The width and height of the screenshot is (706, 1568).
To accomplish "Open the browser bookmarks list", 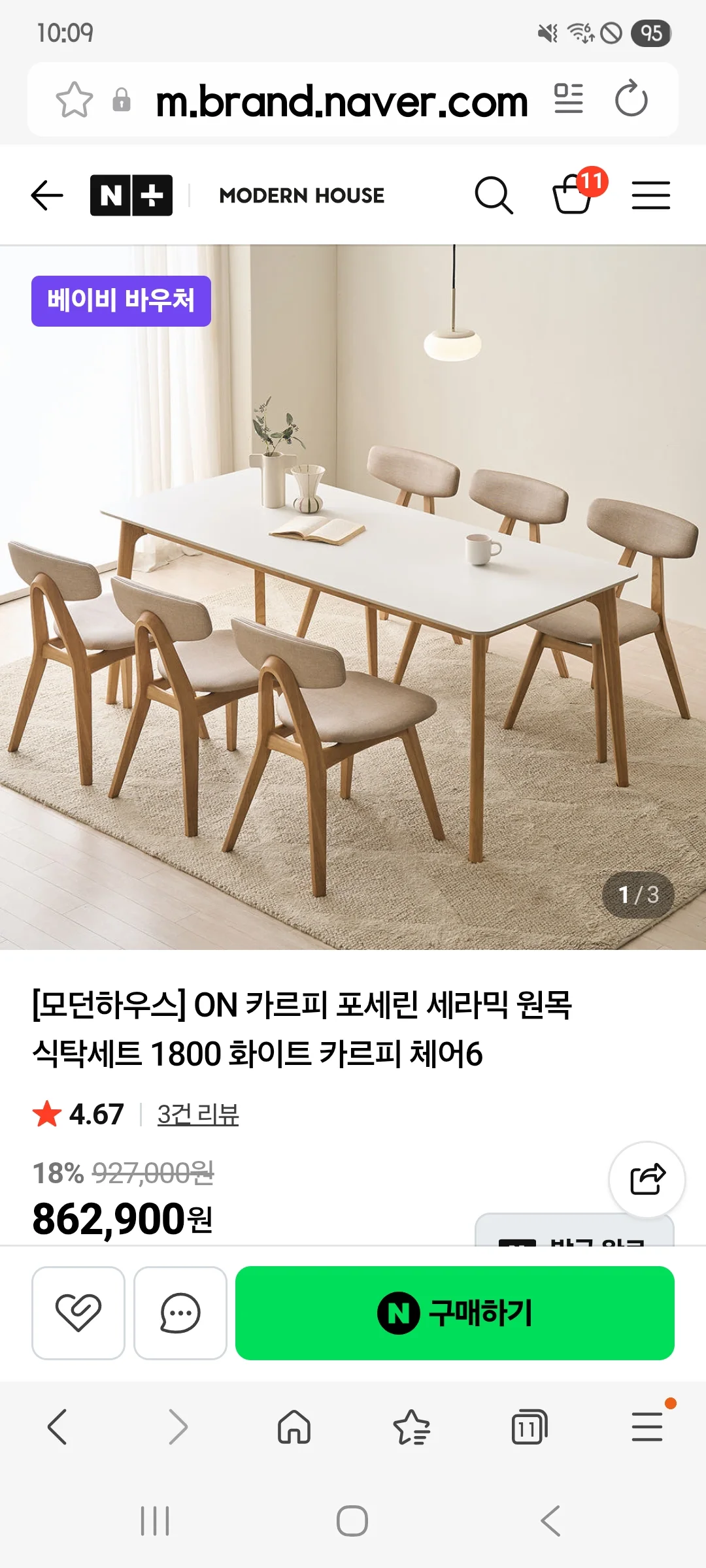I will pos(412,1426).
